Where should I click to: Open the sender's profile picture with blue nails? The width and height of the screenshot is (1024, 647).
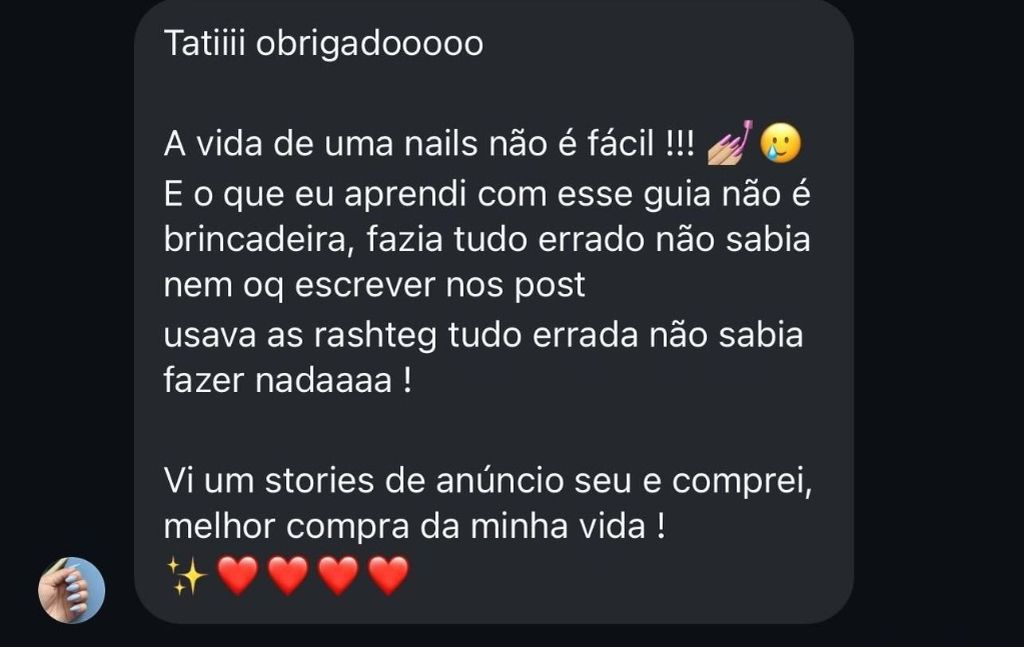point(72,590)
